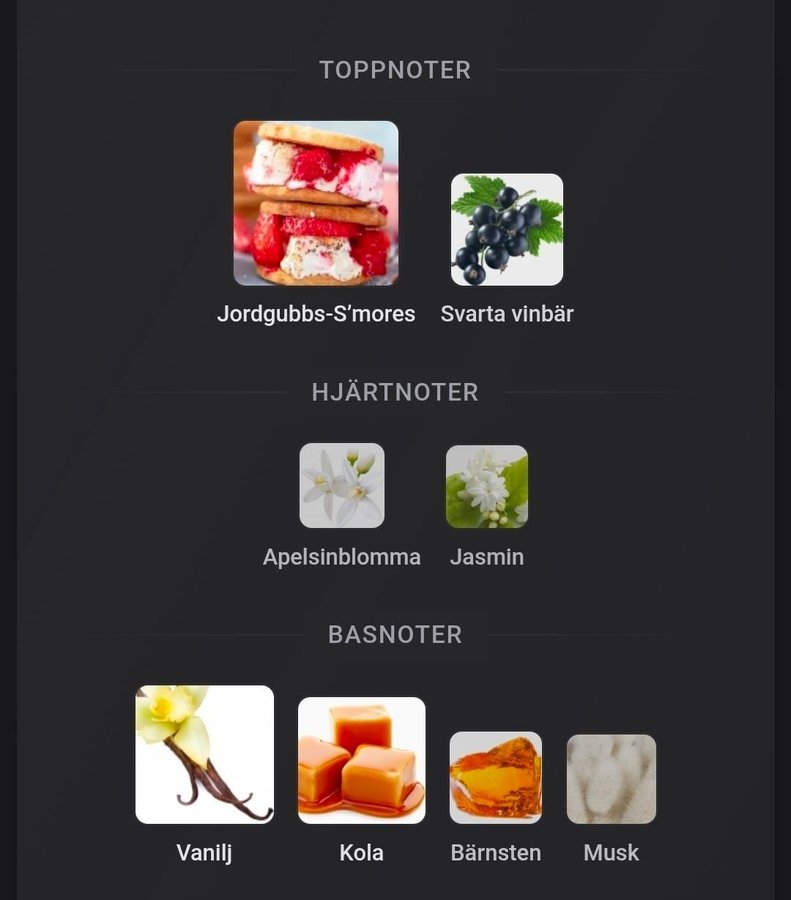Open the Jordgubbs-S'mores note
The width and height of the screenshot is (791, 900).
316,204
